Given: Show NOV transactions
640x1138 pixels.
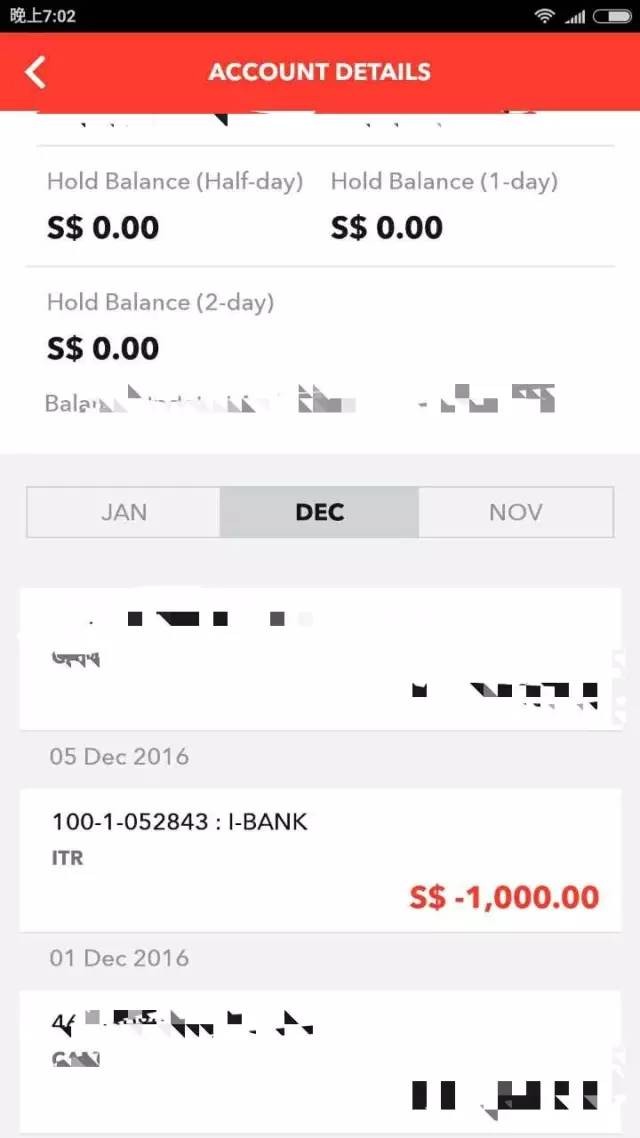Looking at the screenshot, I should (x=515, y=512).
